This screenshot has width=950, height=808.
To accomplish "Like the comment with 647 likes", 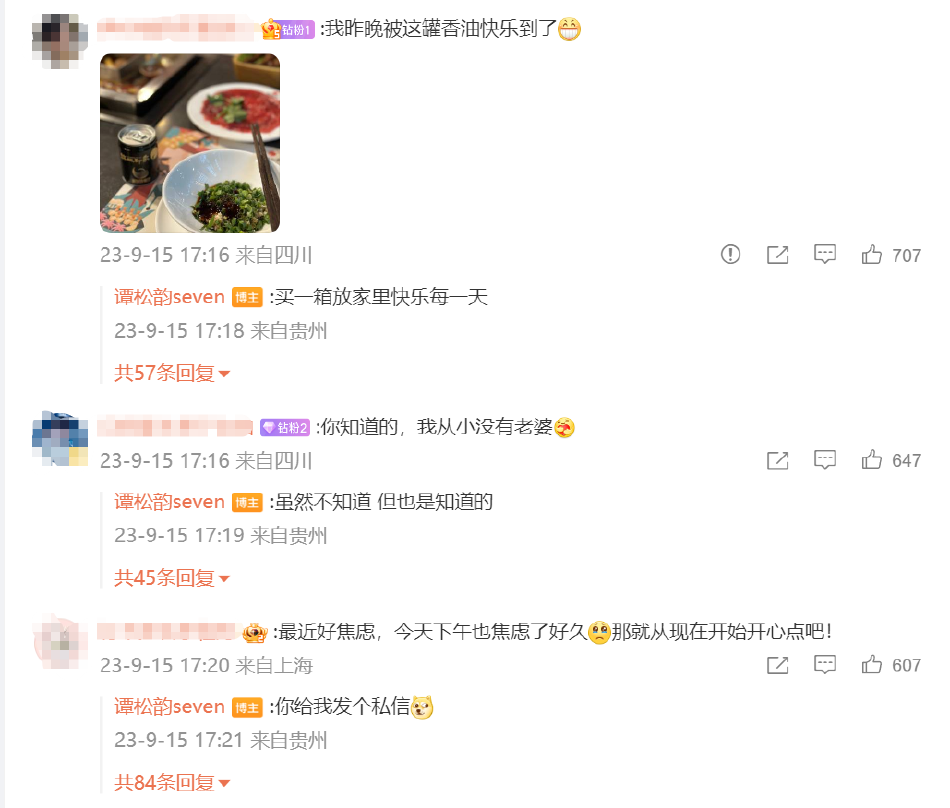I will (872, 460).
